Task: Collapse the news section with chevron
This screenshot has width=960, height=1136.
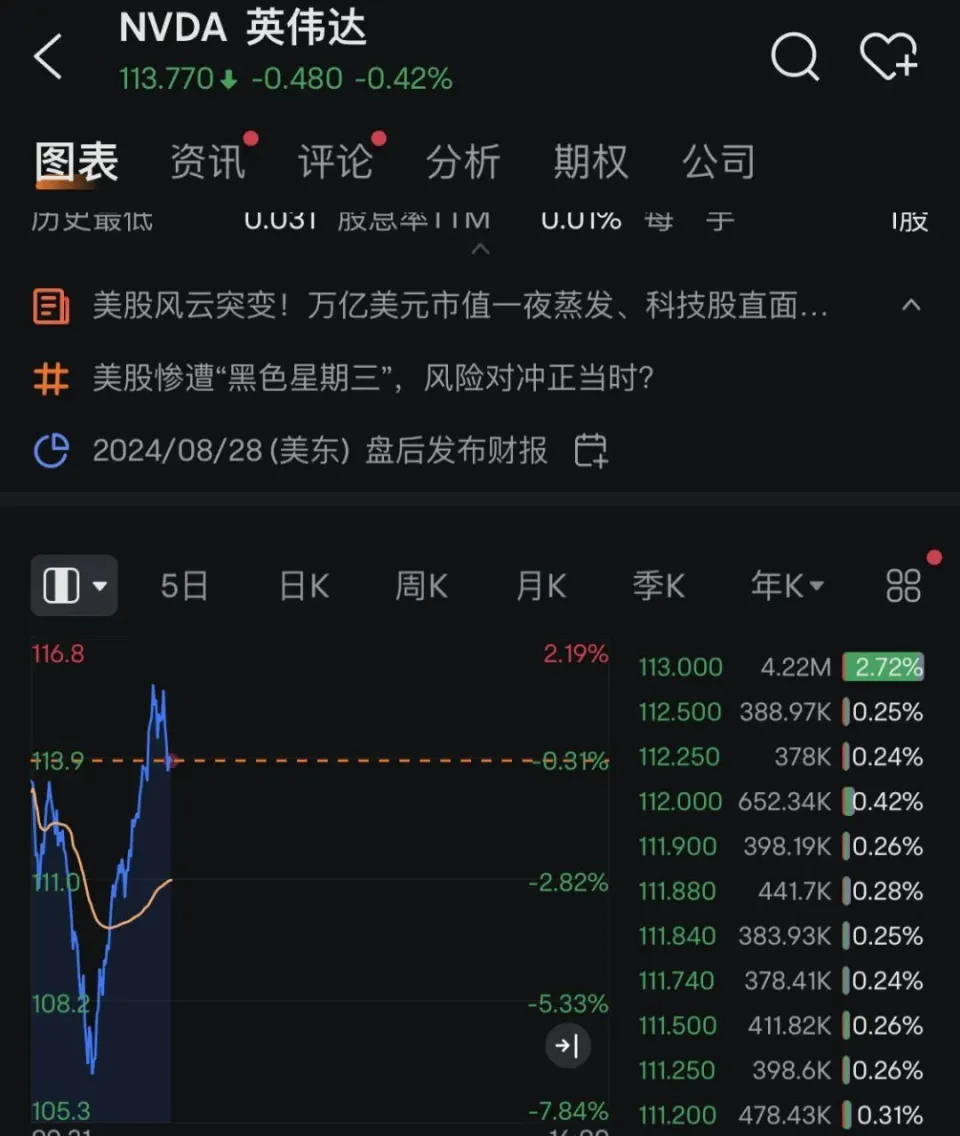Action: click(x=911, y=305)
